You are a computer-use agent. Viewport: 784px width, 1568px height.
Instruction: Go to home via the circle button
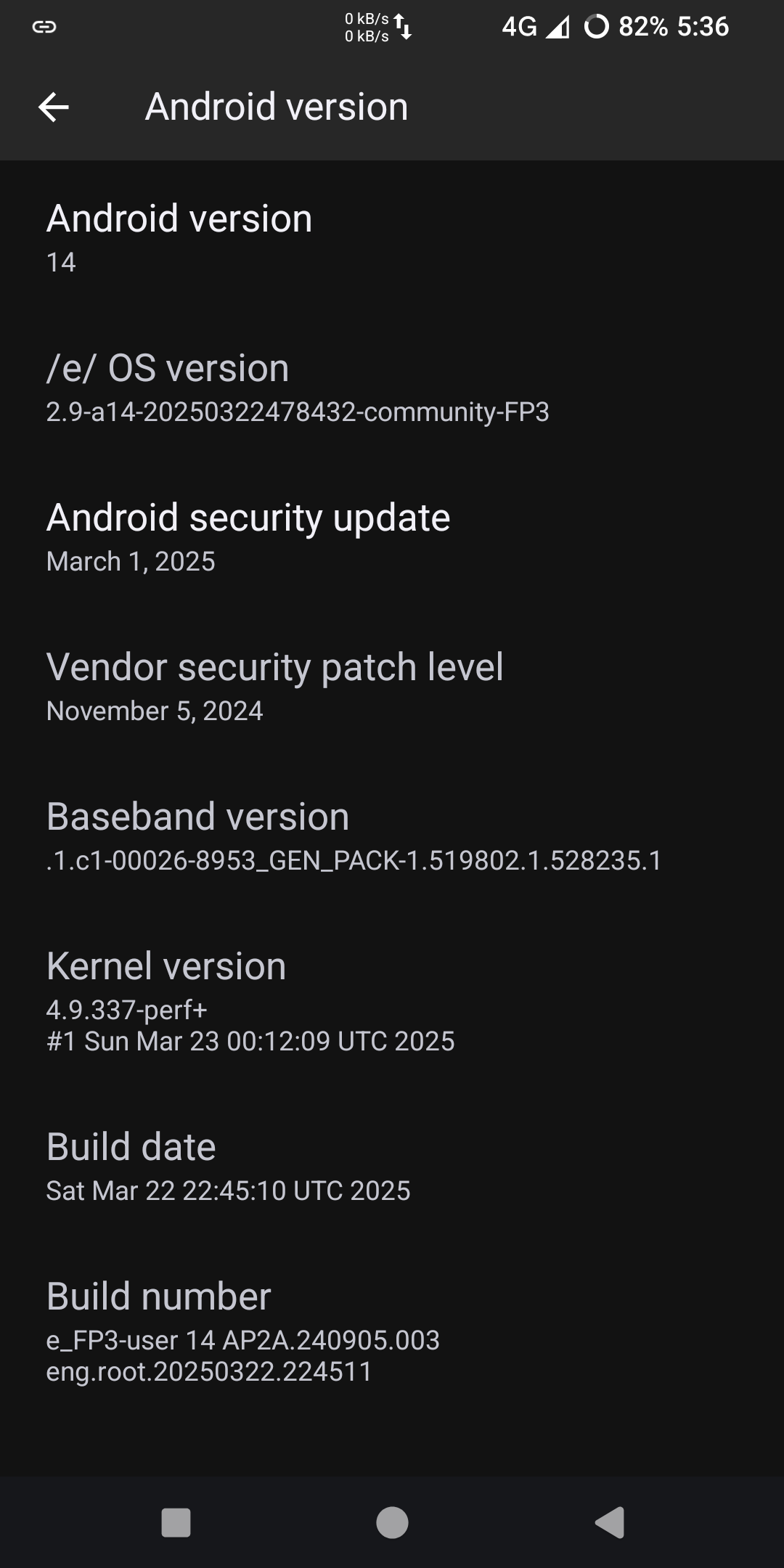coord(392,1522)
